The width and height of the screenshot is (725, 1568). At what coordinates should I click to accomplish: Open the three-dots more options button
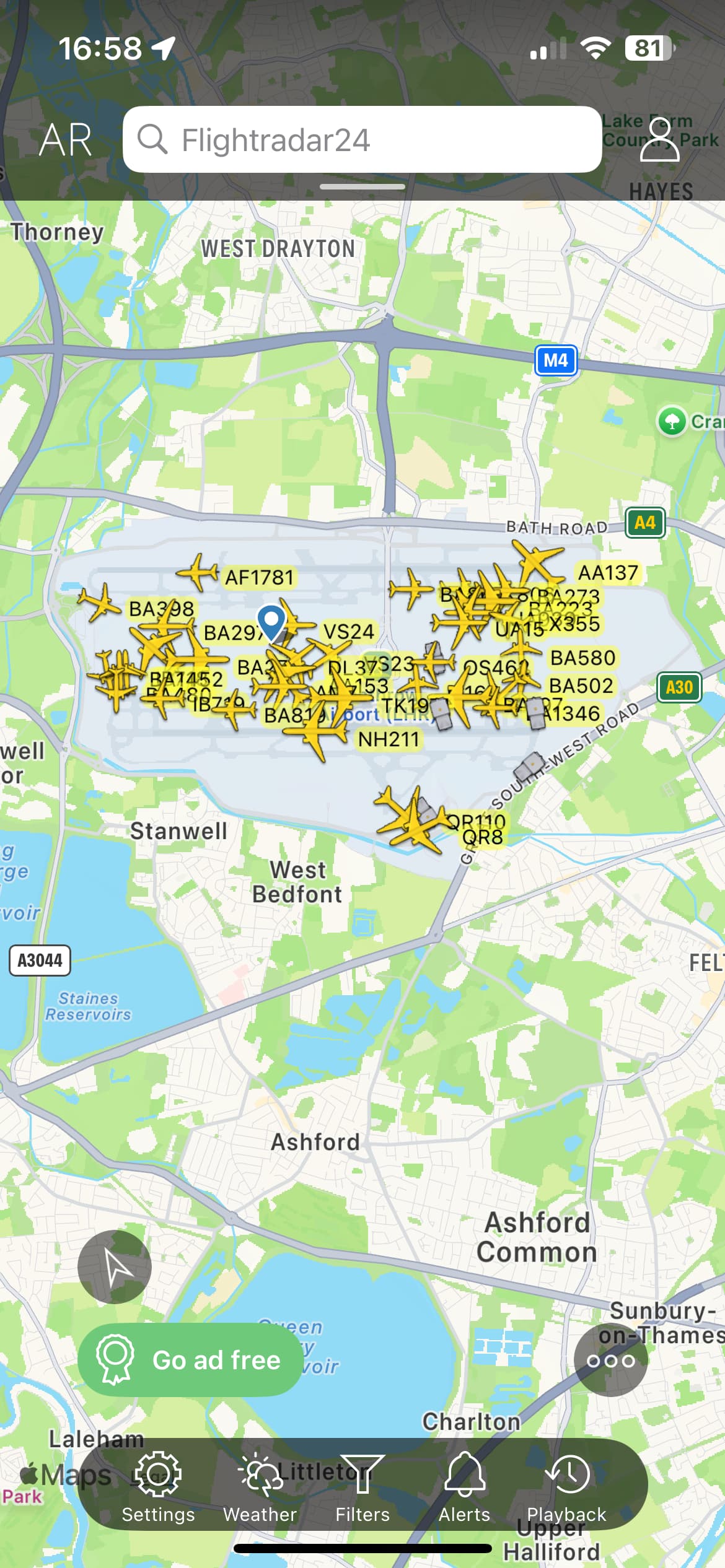tap(610, 1360)
